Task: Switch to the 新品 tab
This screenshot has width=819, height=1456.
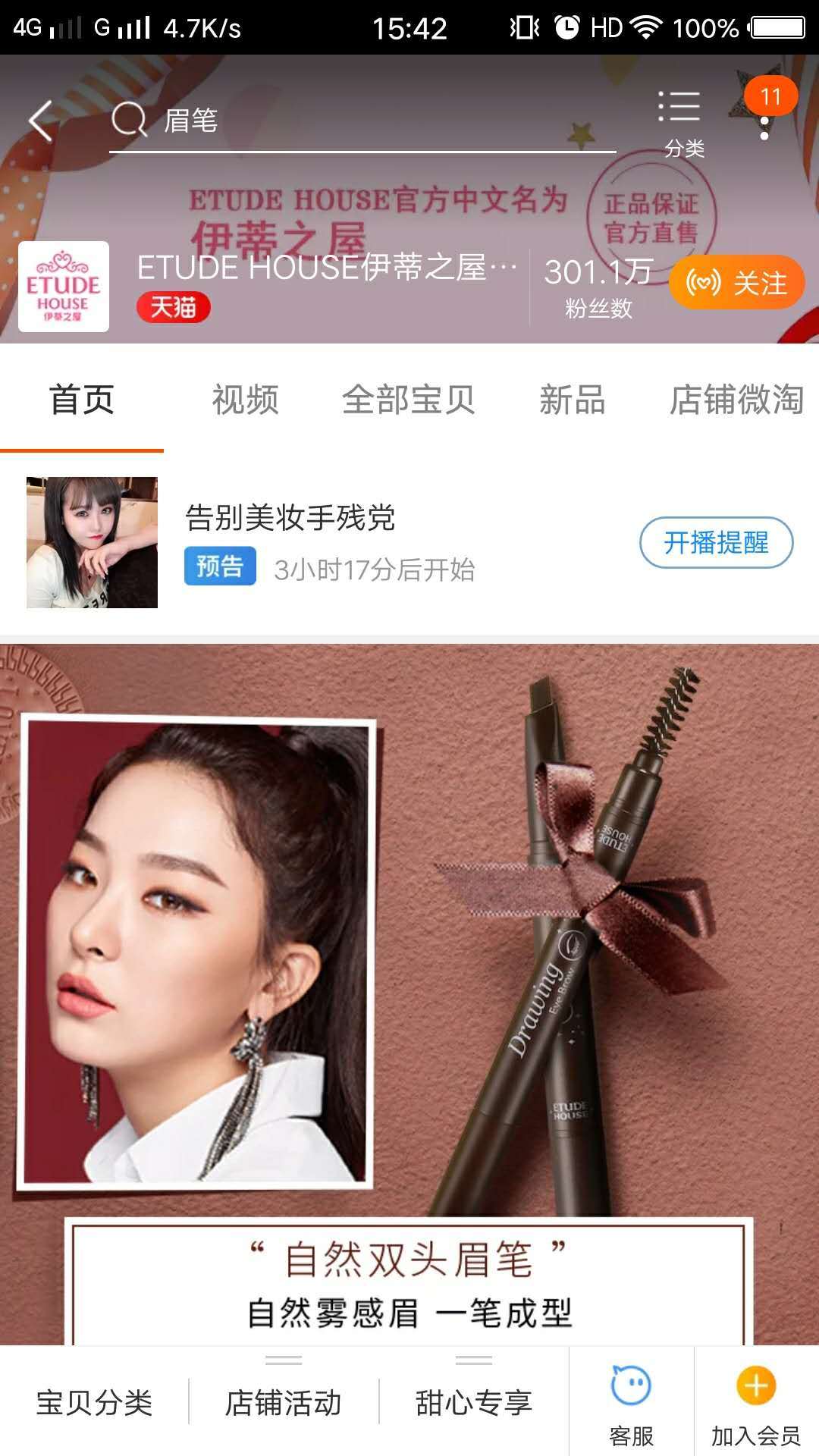Action: click(571, 403)
